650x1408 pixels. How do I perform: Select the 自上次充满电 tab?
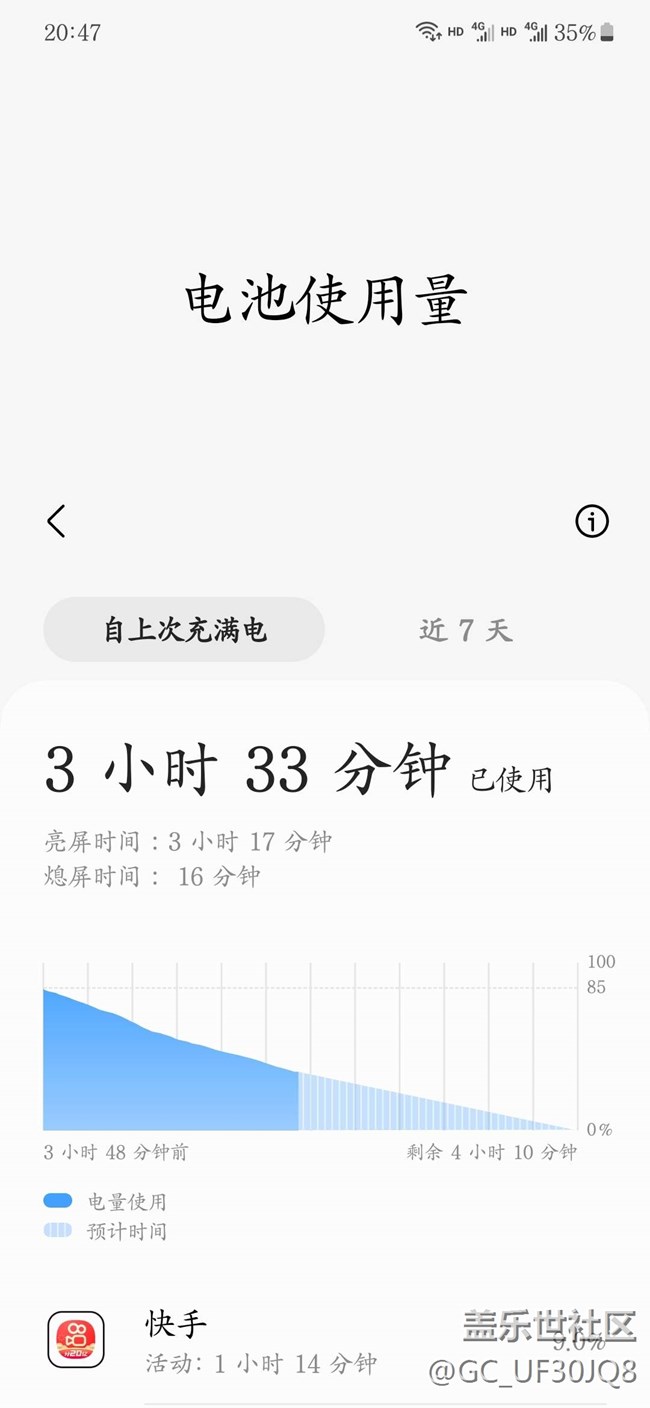point(184,630)
